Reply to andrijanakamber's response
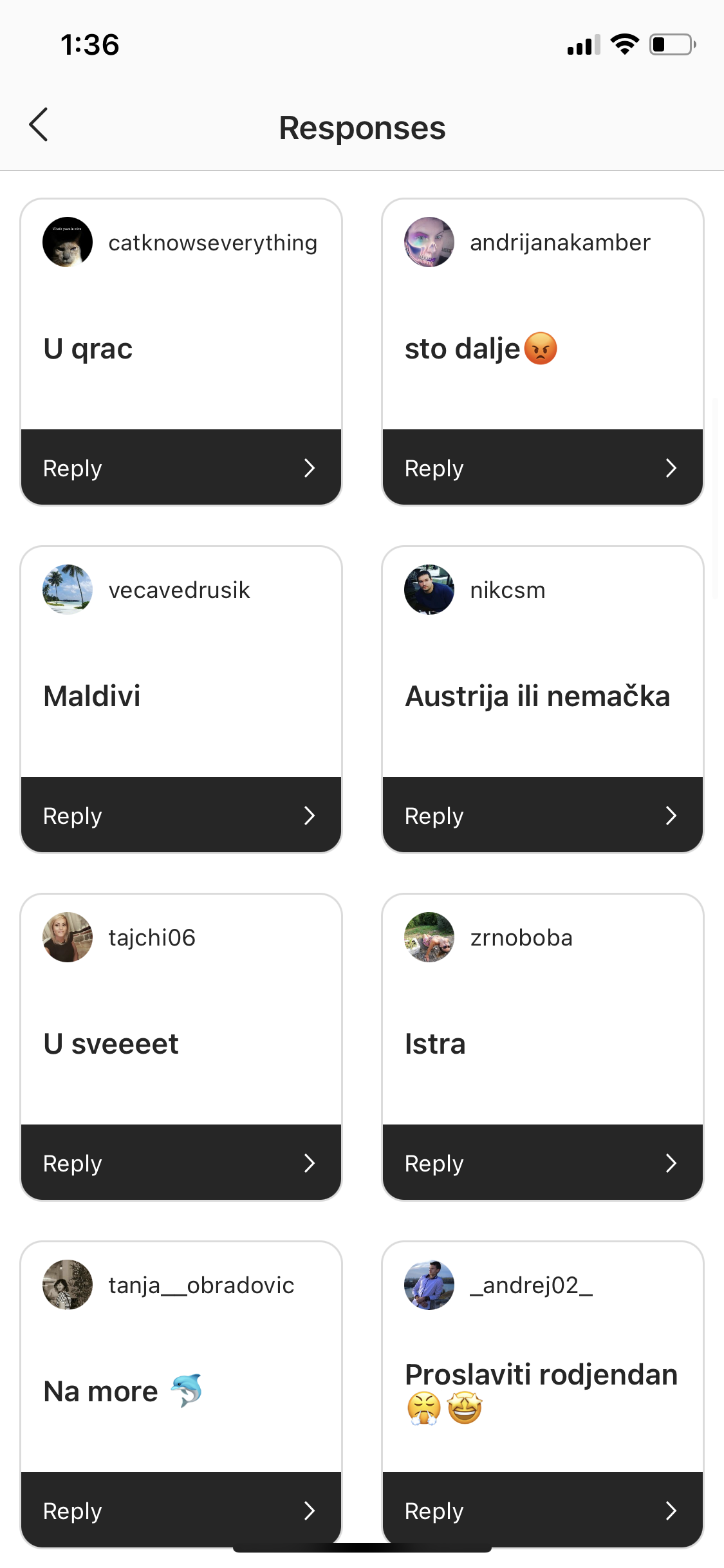Screen dimensions: 724x1568 click(x=543, y=468)
